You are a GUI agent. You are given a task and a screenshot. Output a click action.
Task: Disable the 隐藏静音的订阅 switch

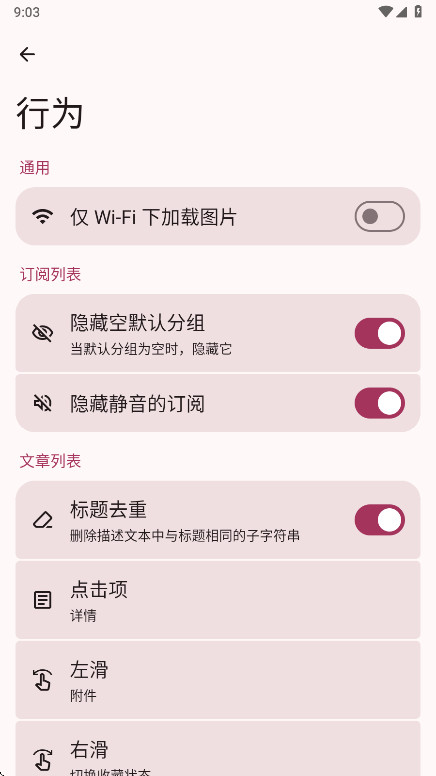pyautogui.click(x=380, y=403)
